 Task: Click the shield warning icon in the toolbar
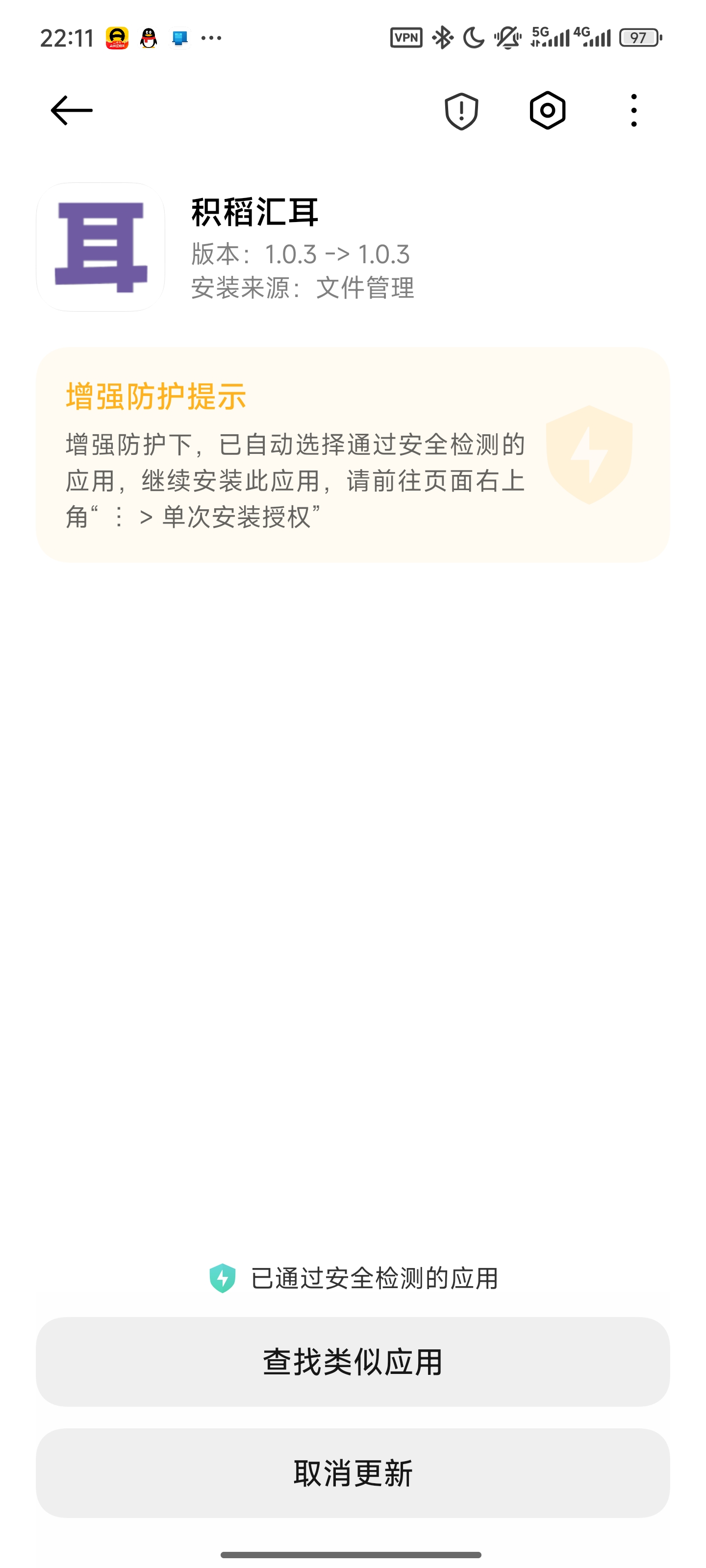tap(462, 111)
